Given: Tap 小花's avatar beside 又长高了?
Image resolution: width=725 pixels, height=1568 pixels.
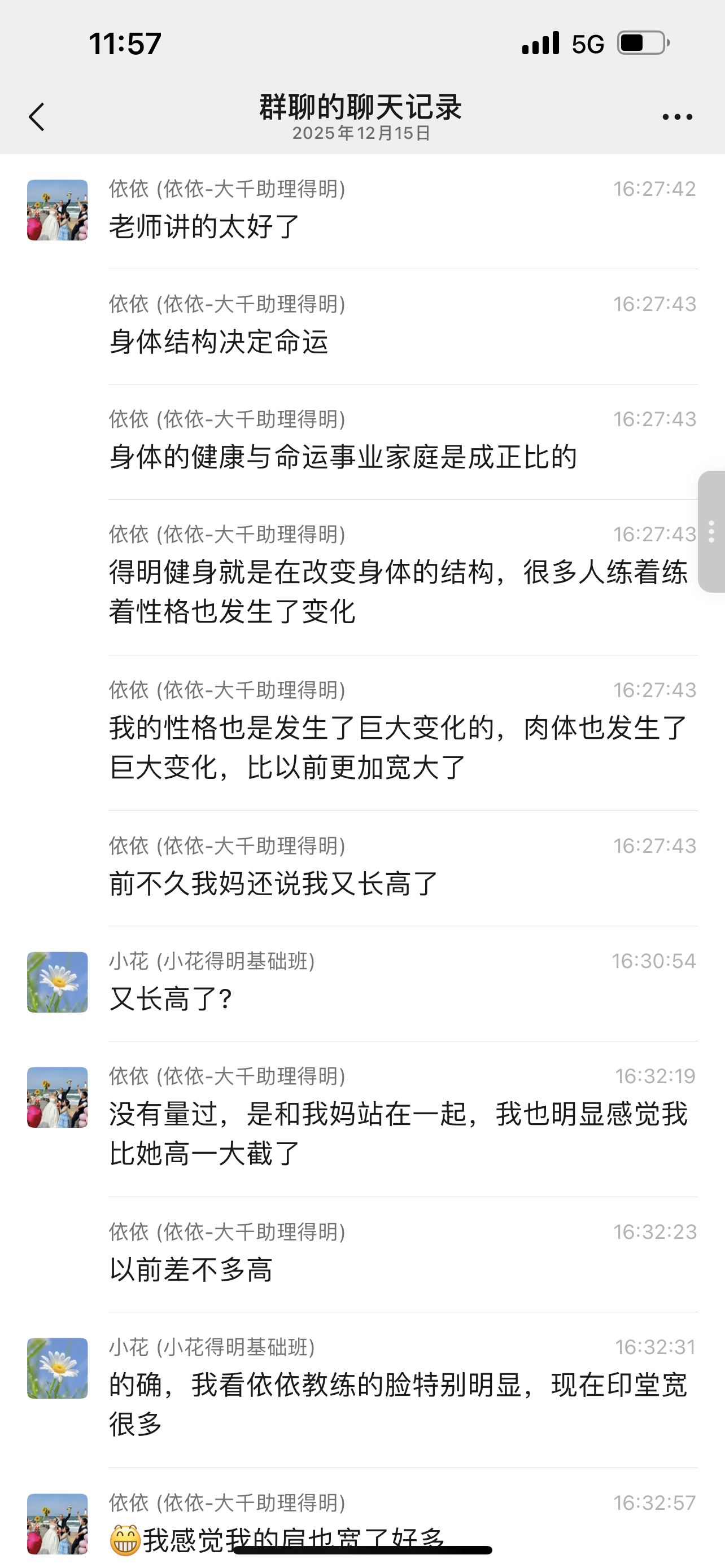Looking at the screenshot, I should pos(58,982).
